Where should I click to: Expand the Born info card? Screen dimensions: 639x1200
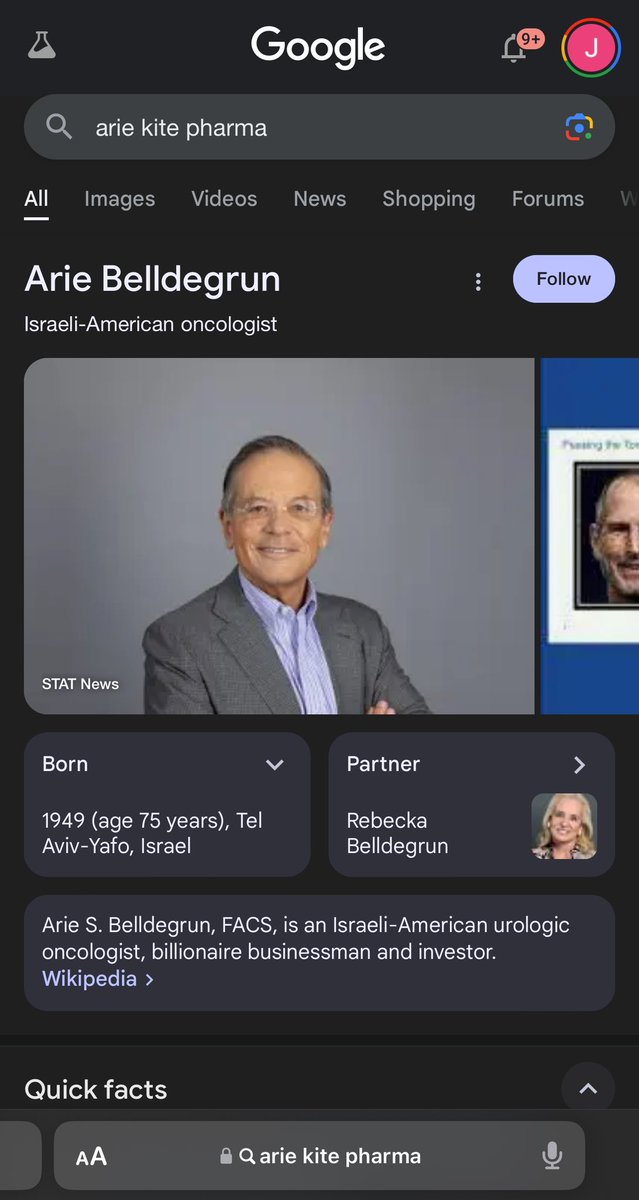pos(274,765)
